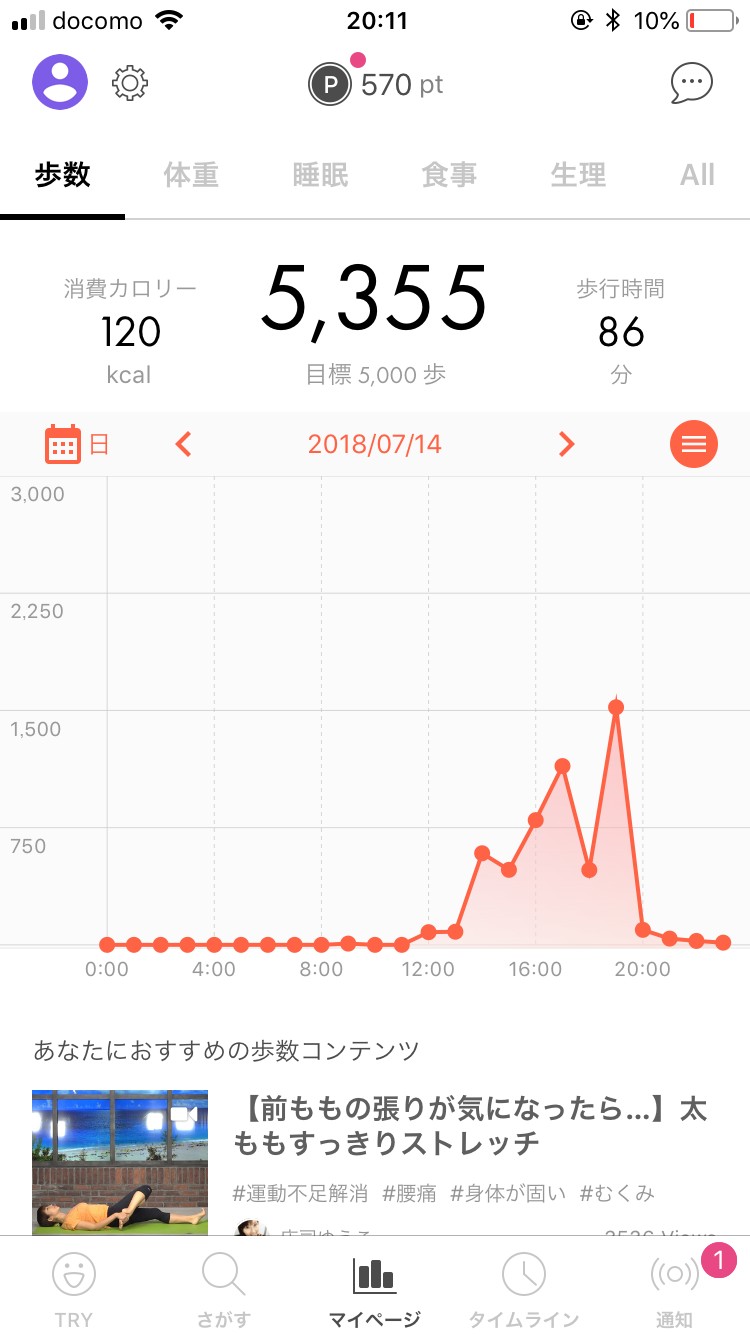Viewport: 750px width, 1334px height.
Task: Select the 歩数 tab
Action: [63, 176]
